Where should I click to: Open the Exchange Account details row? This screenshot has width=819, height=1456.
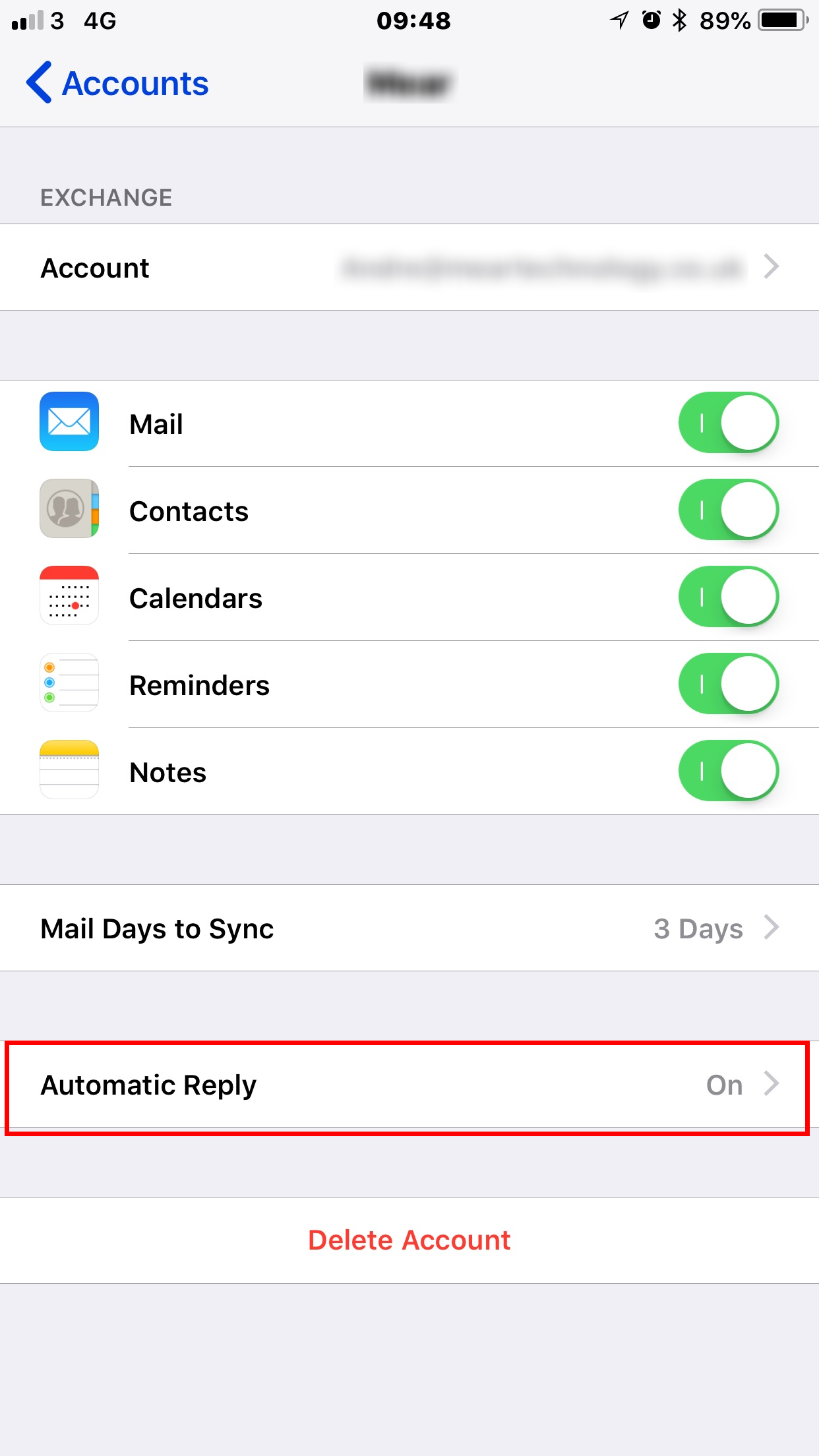(409, 267)
